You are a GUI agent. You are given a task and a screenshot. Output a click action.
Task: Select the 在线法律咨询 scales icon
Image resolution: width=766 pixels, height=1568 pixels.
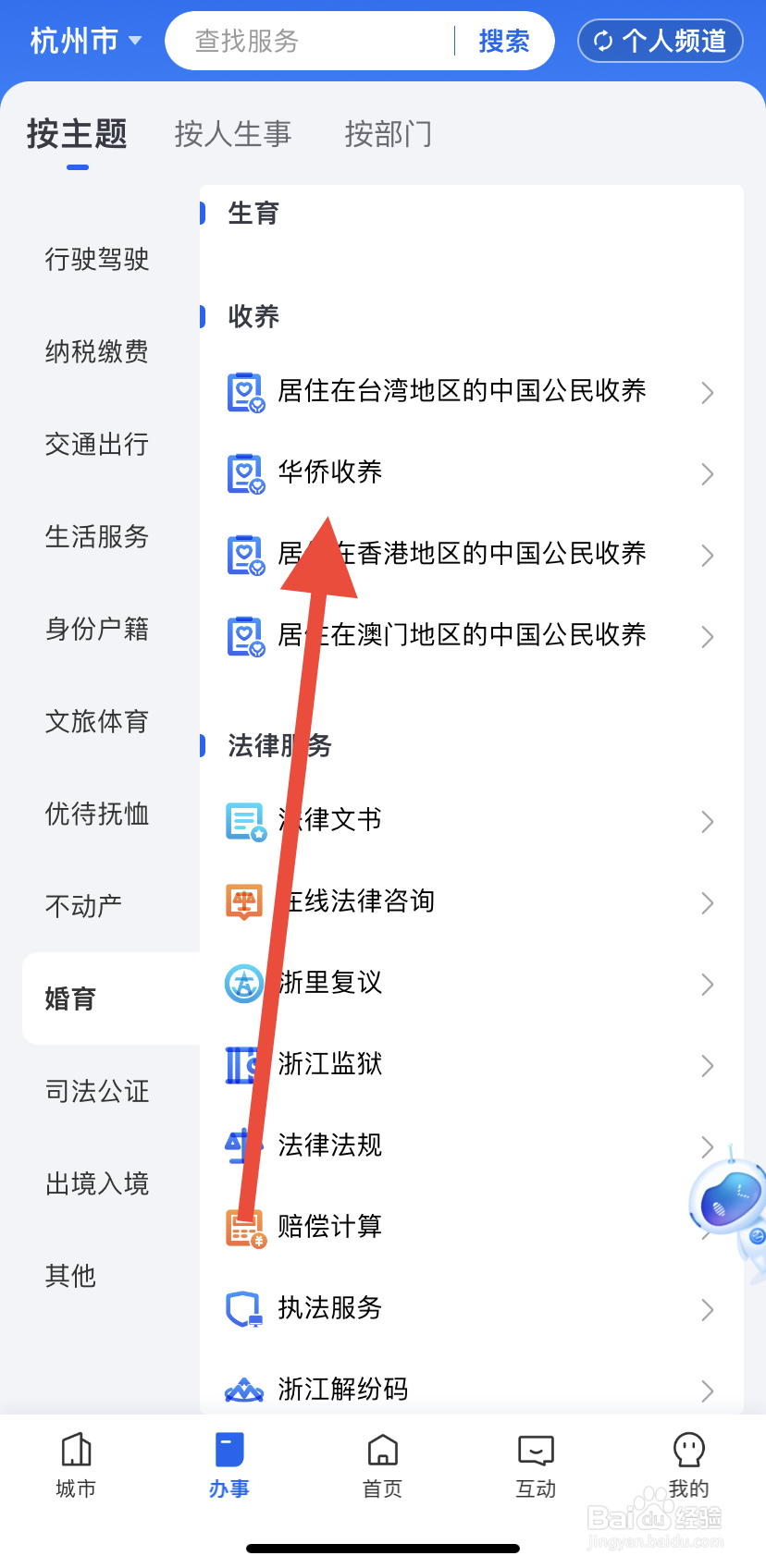tap(243, 901)
